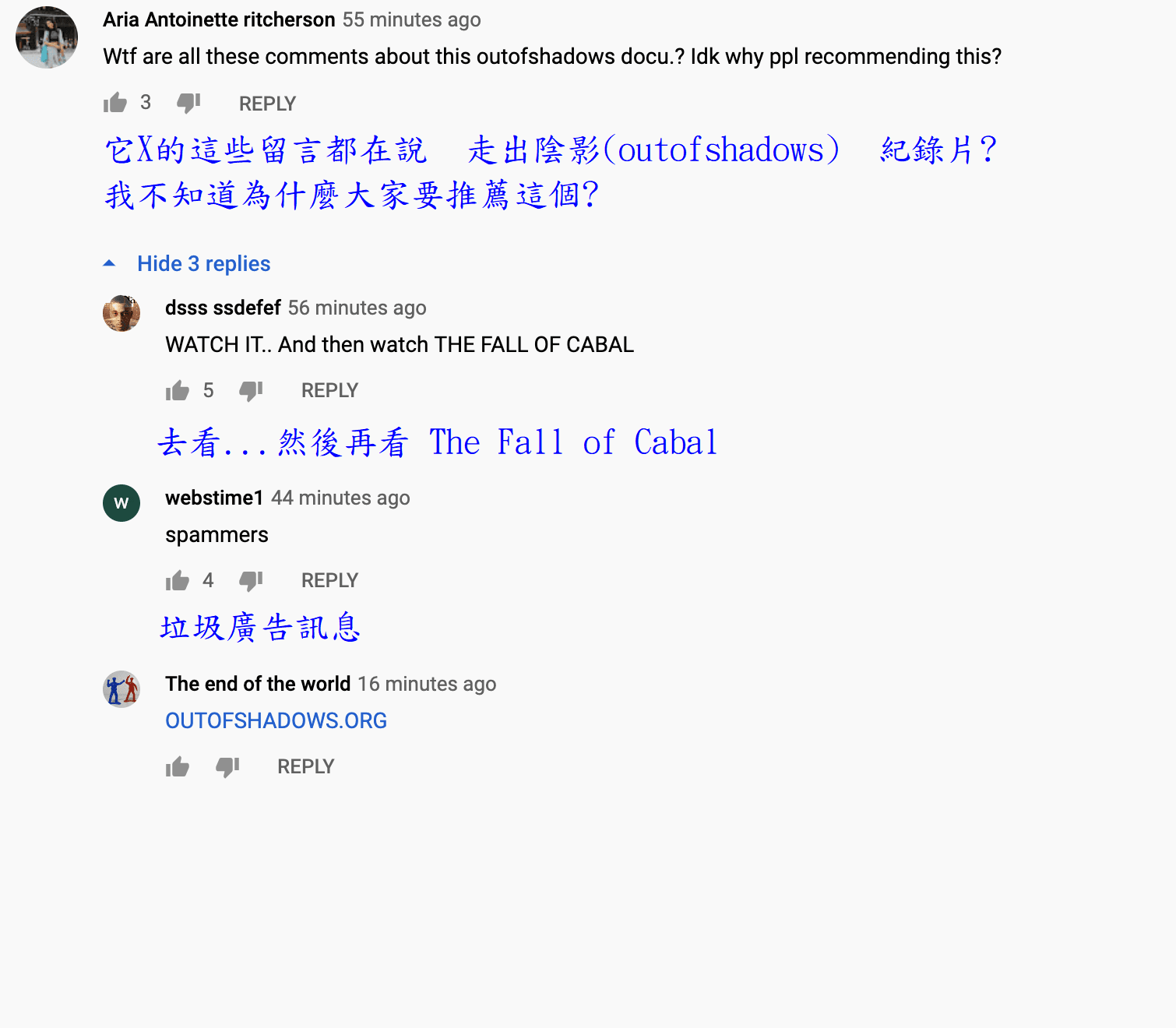Dislike webstime1's spammers reply
Image resolution: width=1176 pixels, height=1028 pixels.
251,580
